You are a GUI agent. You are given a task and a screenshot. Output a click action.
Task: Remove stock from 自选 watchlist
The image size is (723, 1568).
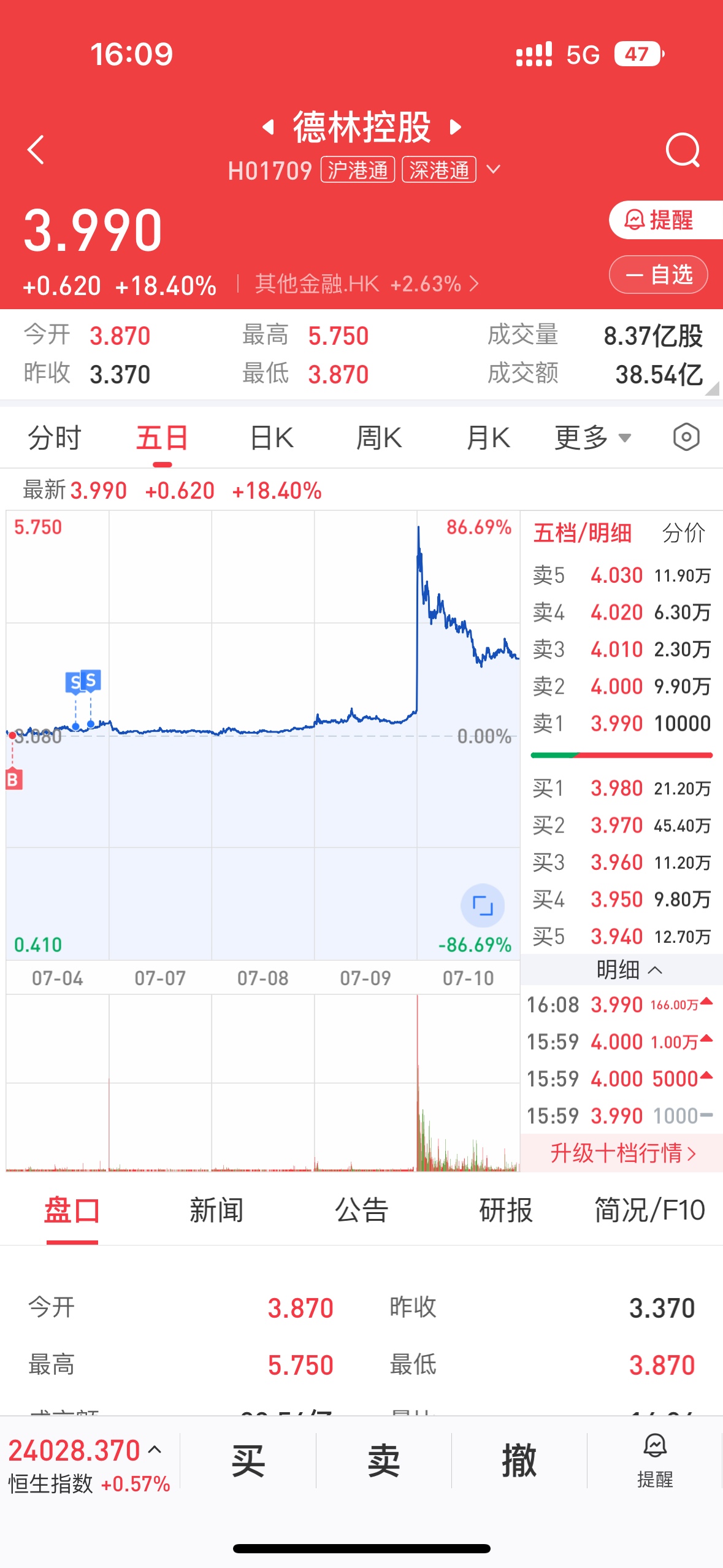659,274
